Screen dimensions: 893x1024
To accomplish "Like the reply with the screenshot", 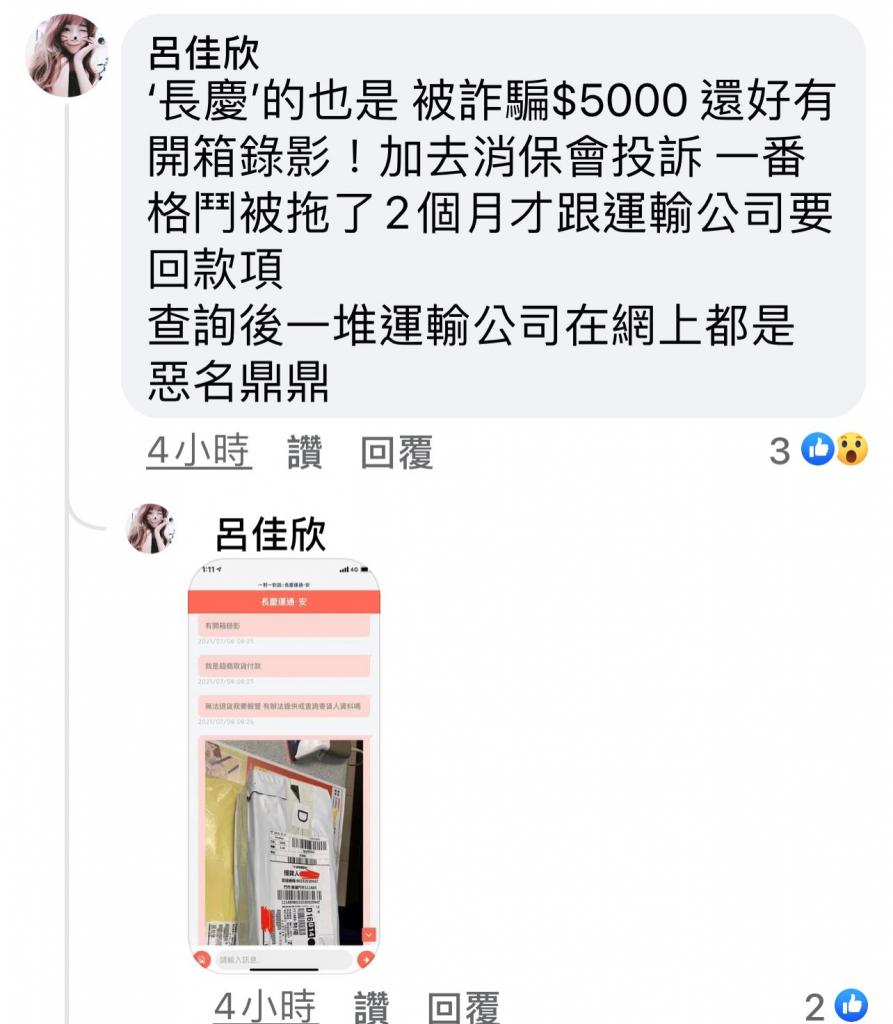I will 371,1007.
